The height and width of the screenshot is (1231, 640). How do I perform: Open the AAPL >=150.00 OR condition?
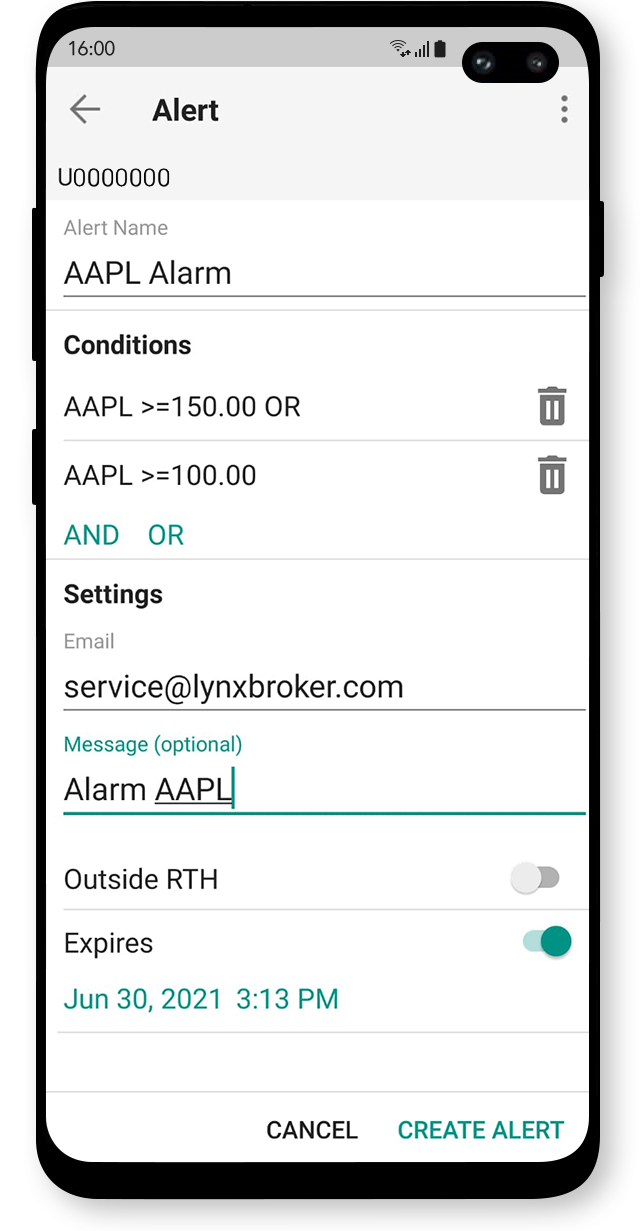(x=290, y=407)
